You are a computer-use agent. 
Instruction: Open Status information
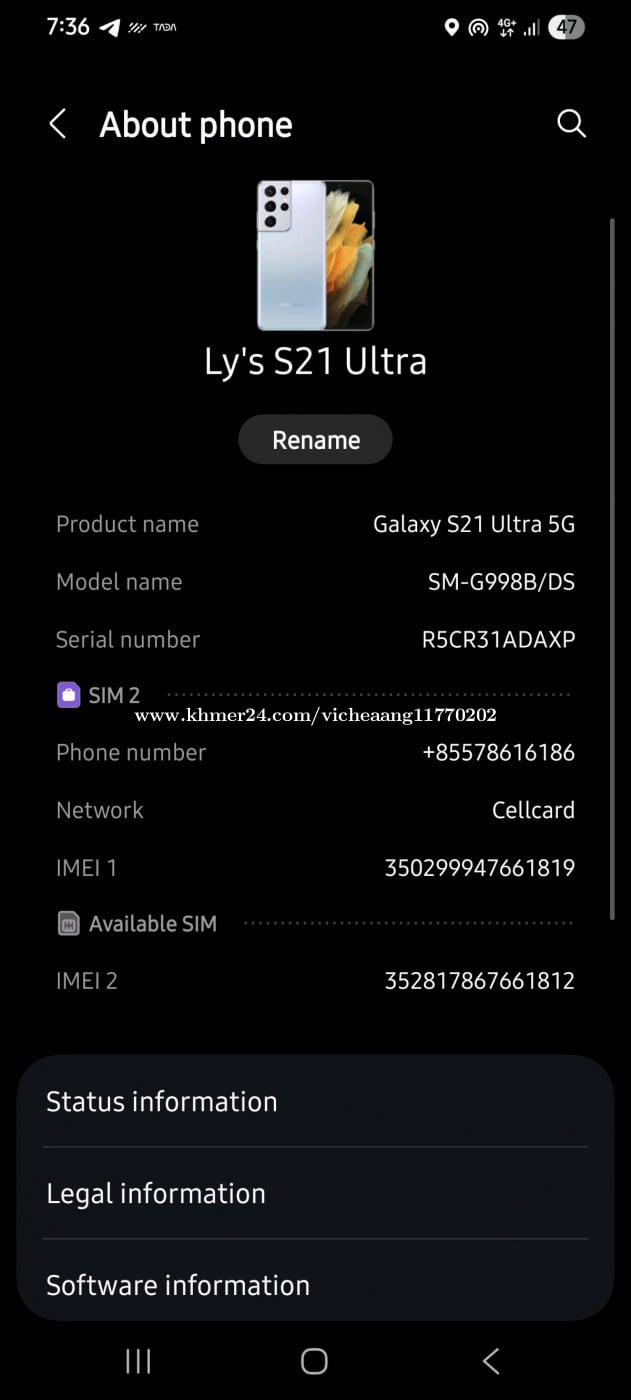pos(315,1101)
